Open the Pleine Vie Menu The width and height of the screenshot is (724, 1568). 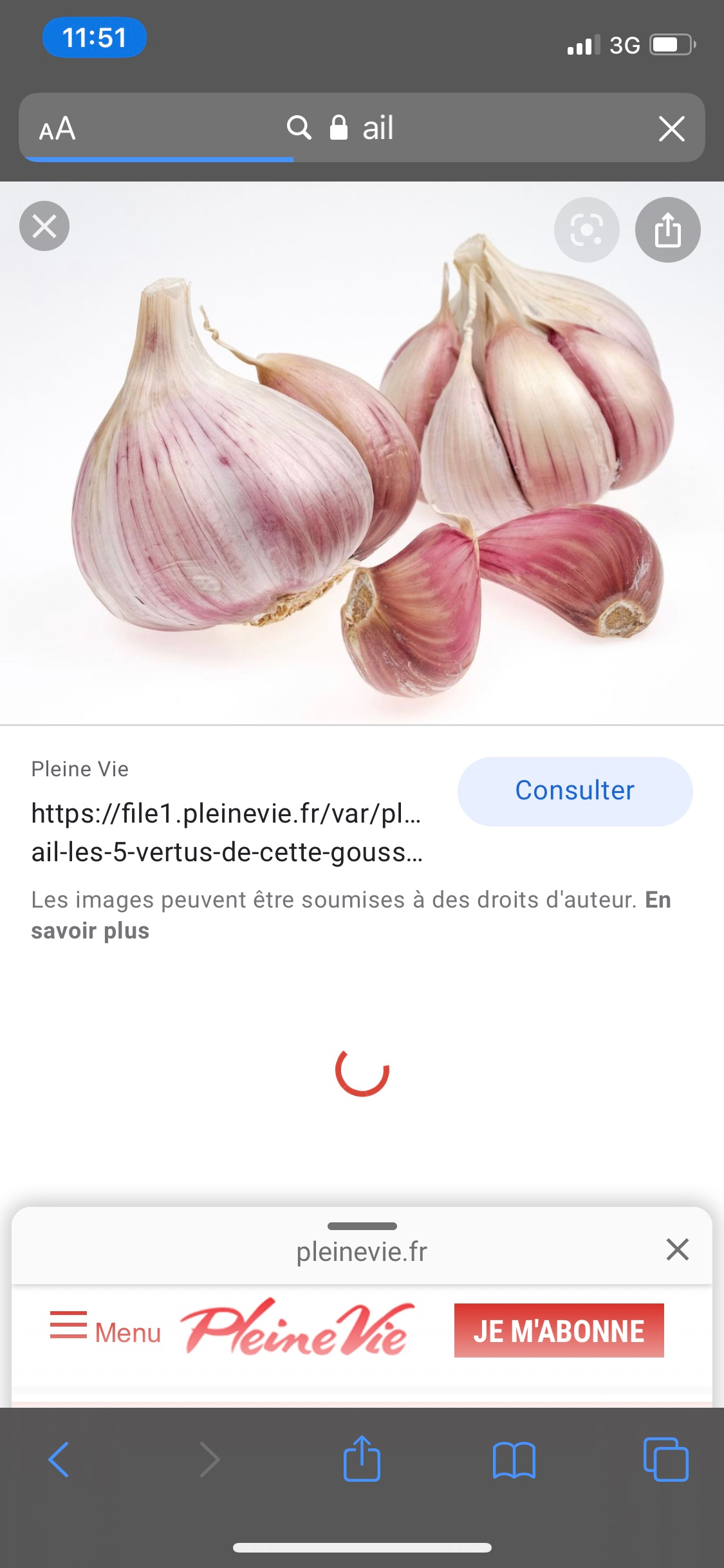[x=106, y=1330]
